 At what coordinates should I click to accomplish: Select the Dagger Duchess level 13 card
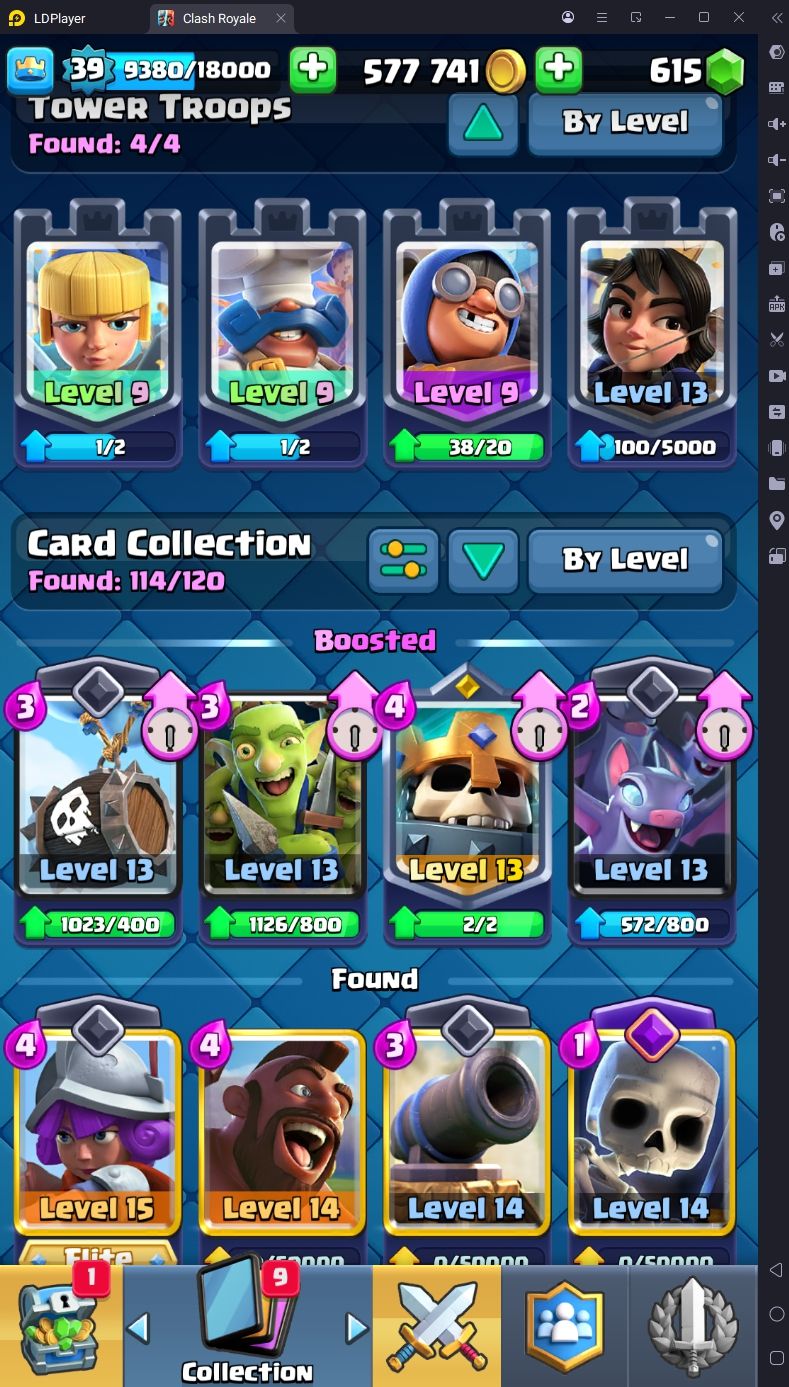[652, 335]
